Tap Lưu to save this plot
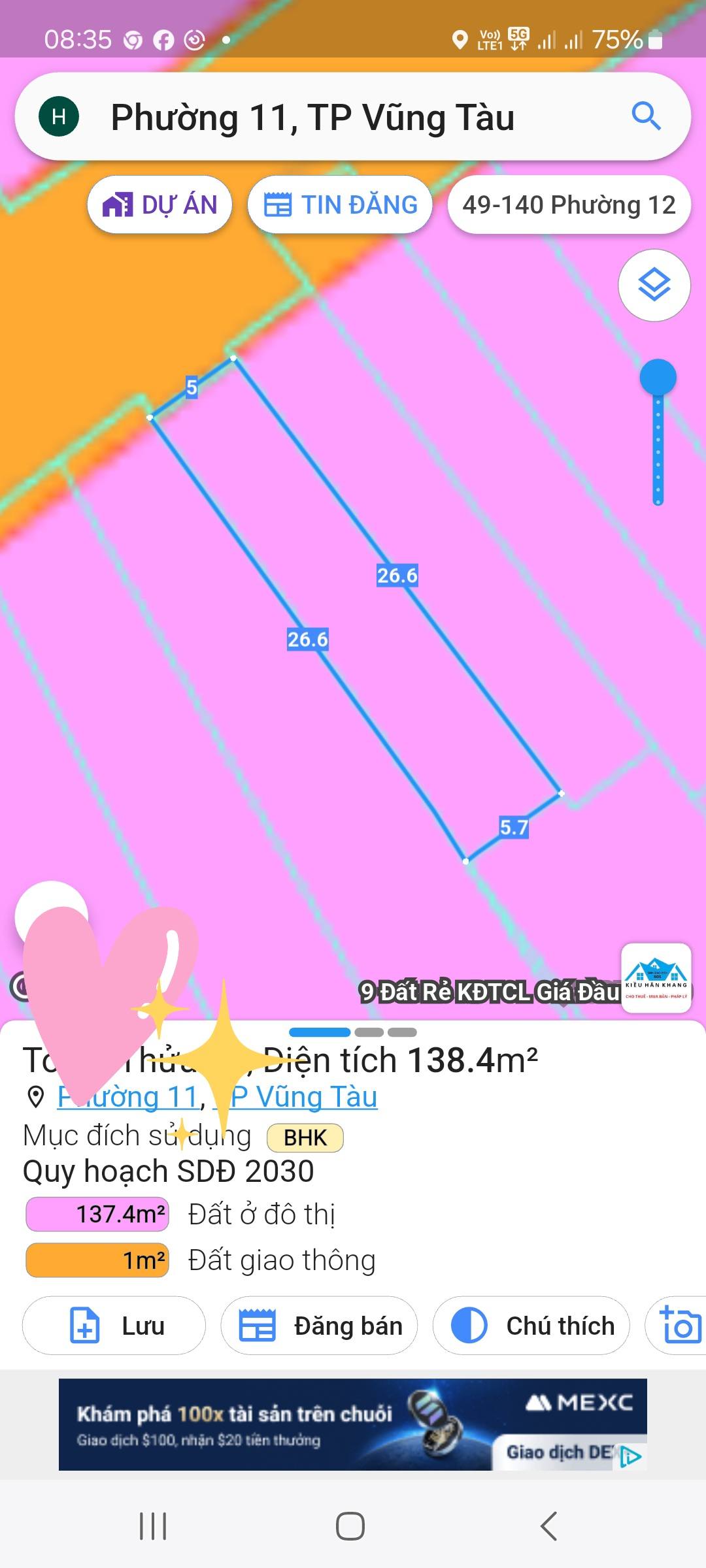The image size is (706, 1568). tap(114, 1326)
